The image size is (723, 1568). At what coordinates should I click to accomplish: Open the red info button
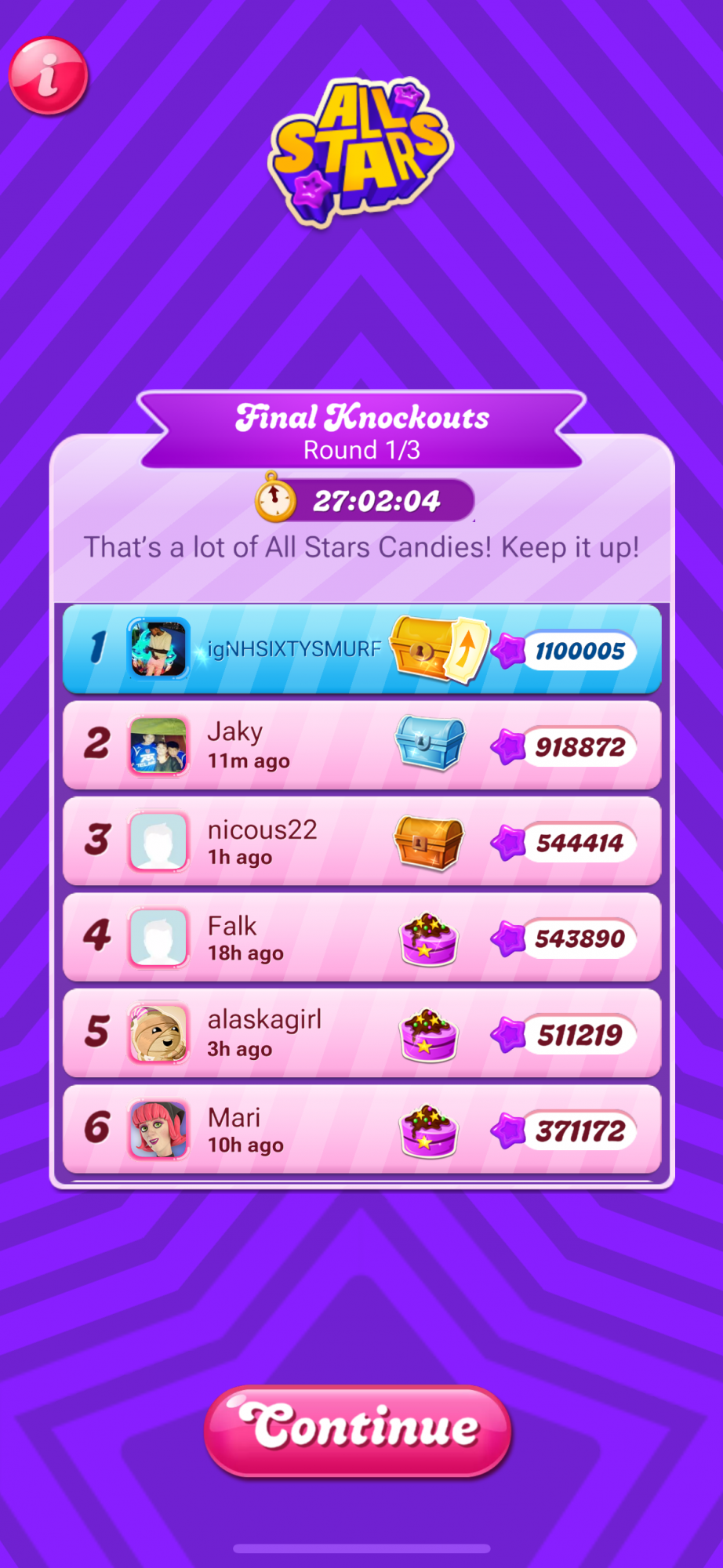(x=48, y=76)
